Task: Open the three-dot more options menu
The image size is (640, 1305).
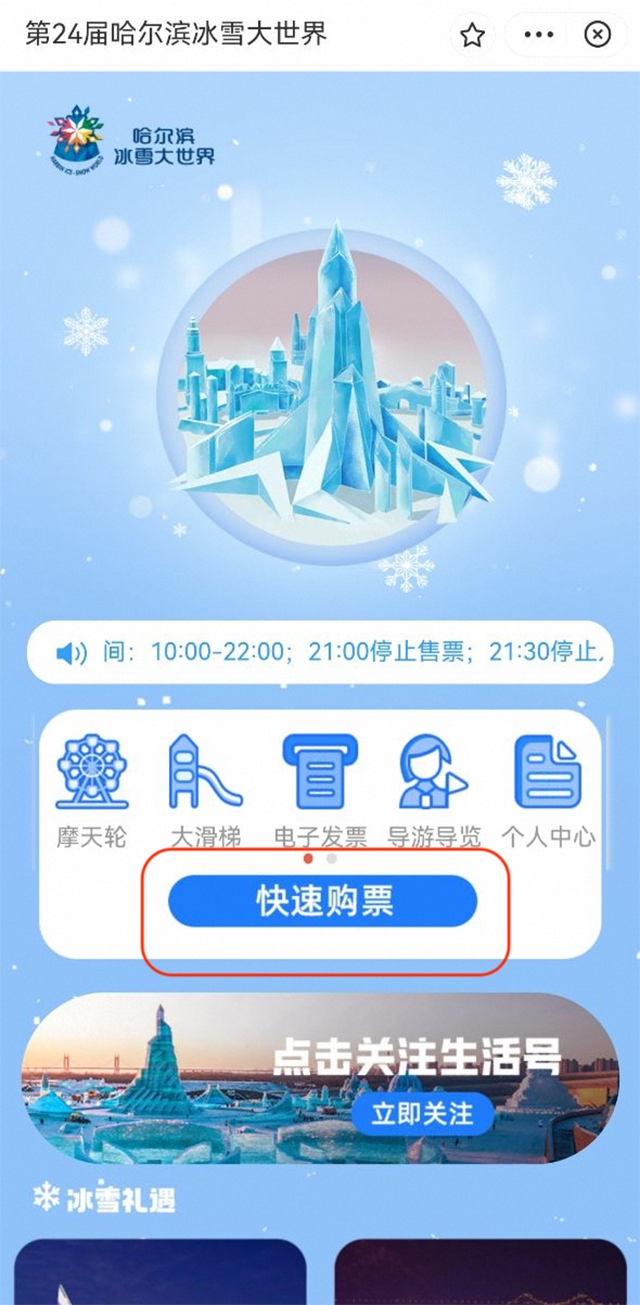Action: [538, 35]
